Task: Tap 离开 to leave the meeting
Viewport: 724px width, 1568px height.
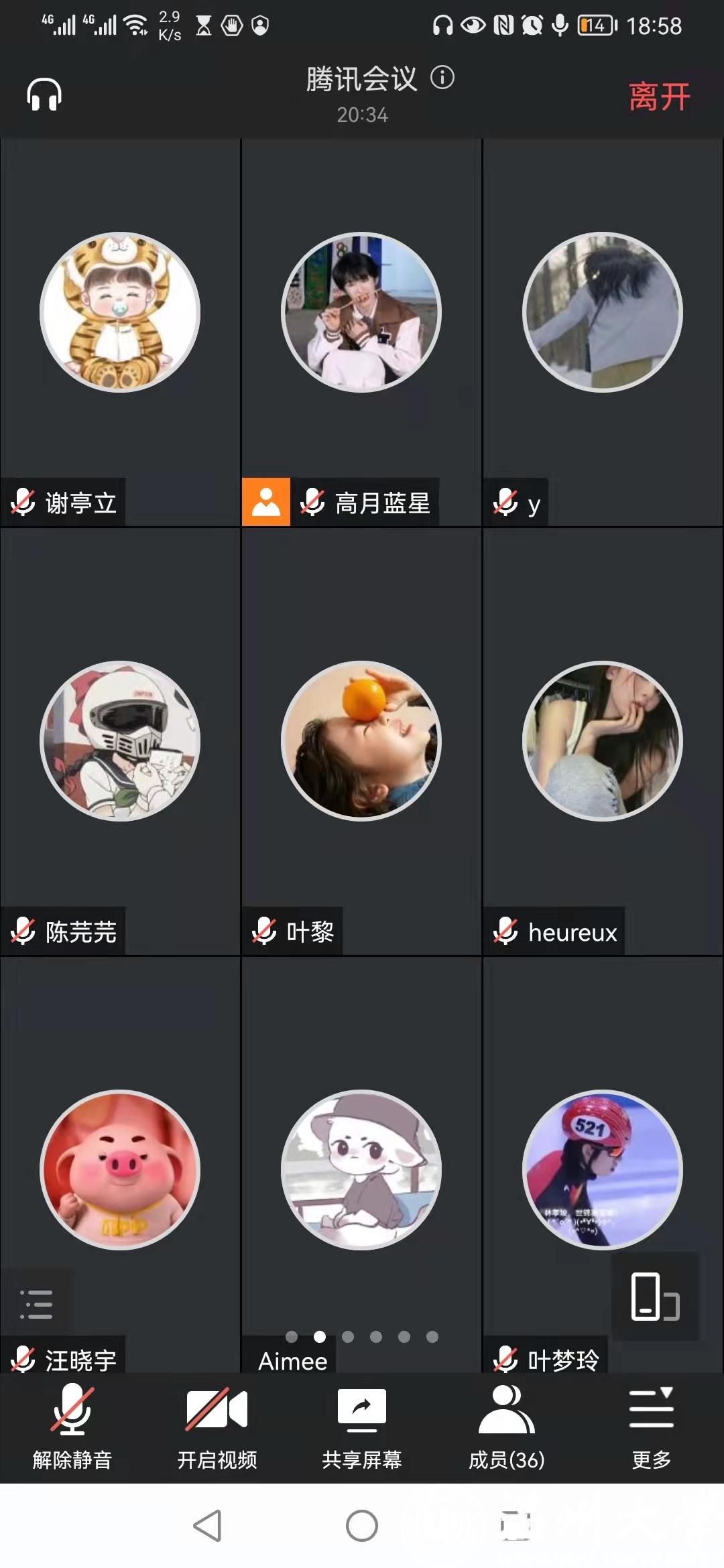Action: (659, 96)
